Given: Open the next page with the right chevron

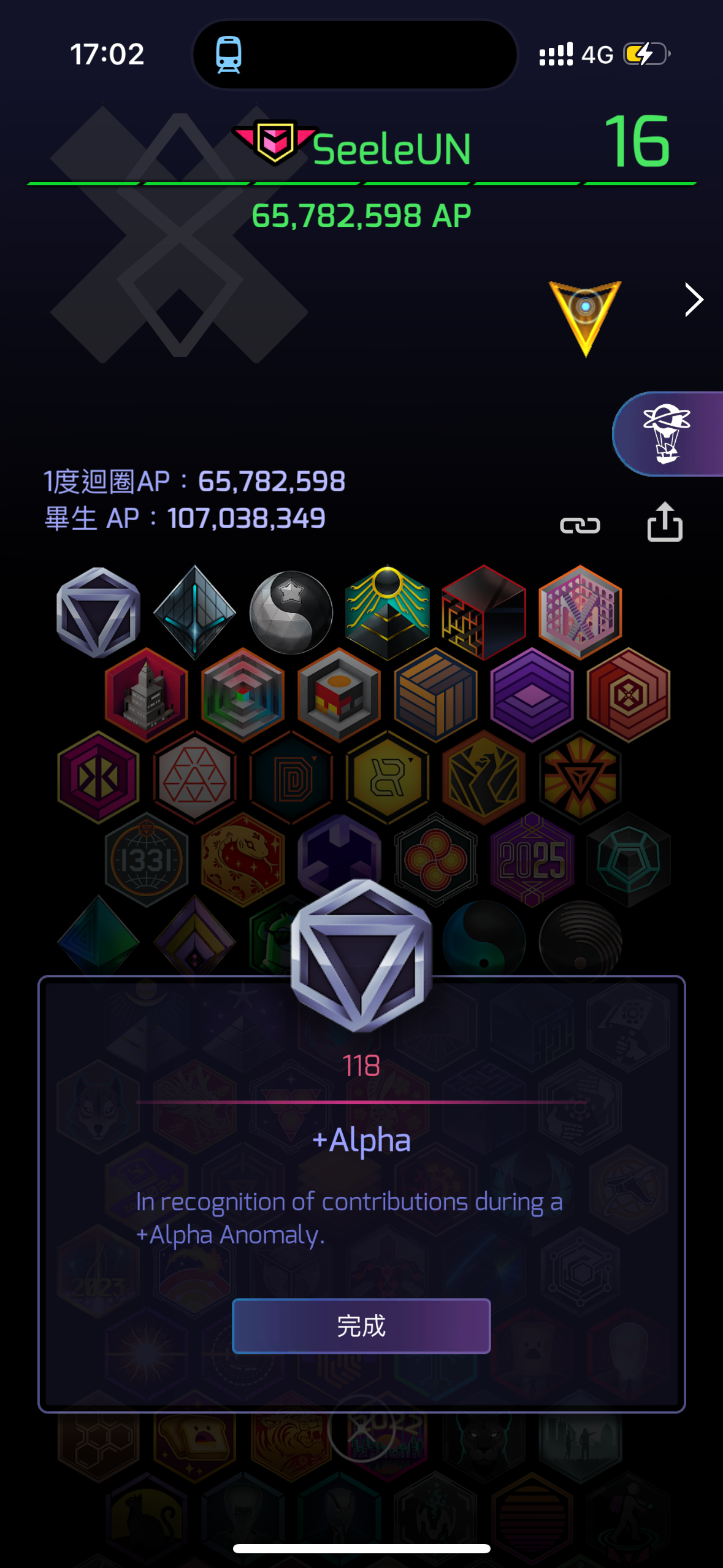Looking at the screenshot, I should [694, 300].
